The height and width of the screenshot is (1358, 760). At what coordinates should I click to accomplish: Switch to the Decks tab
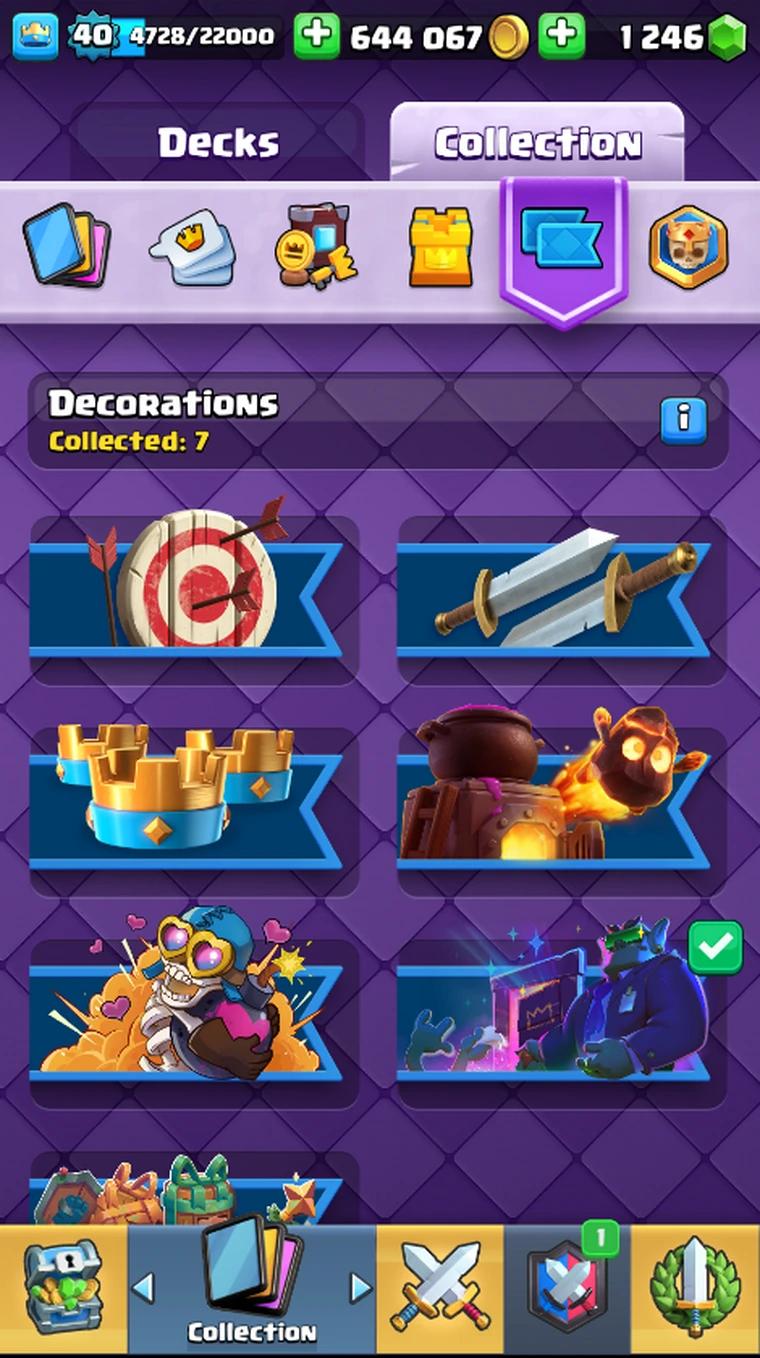pos(218,143)
